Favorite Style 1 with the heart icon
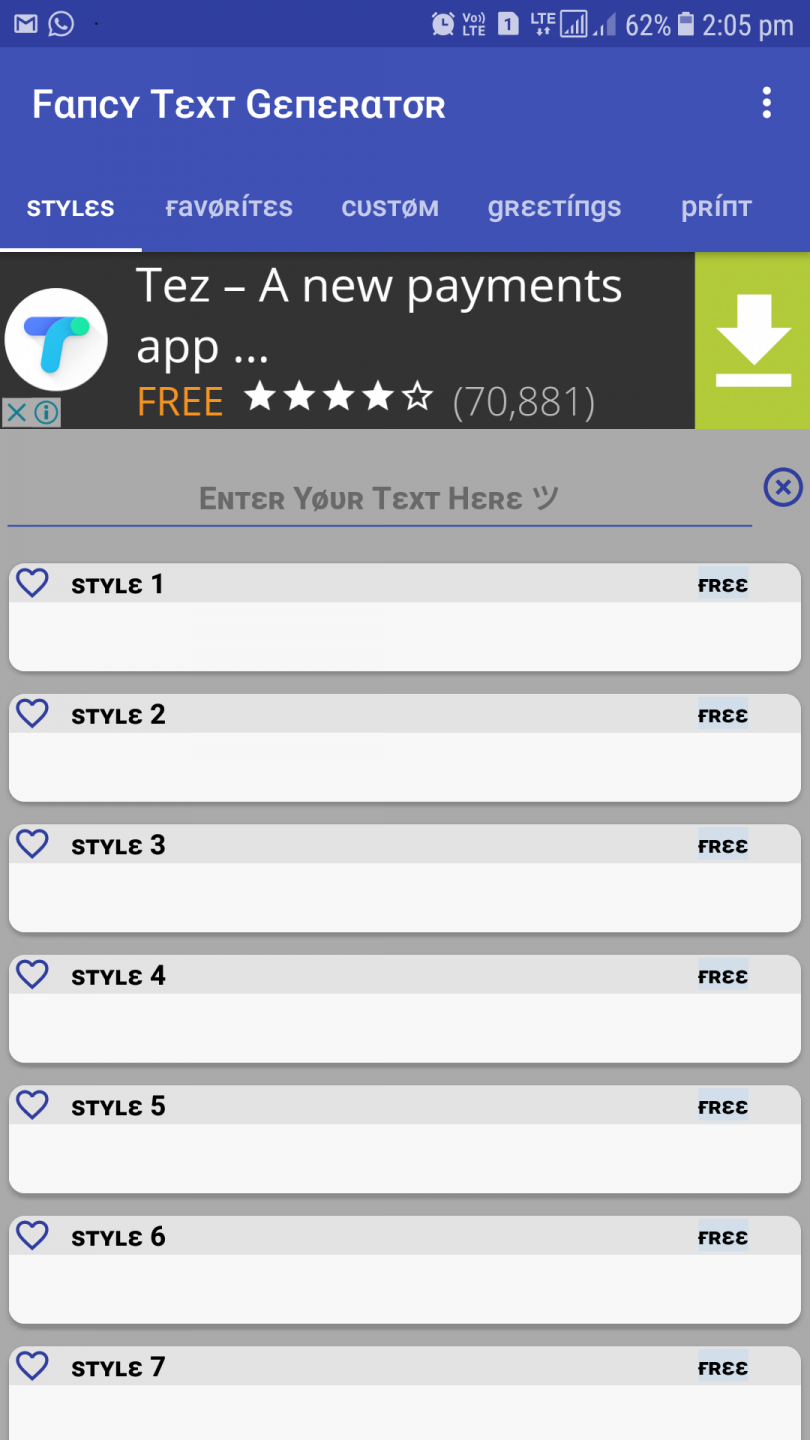The image size is (810, 1440). [33, 583]
